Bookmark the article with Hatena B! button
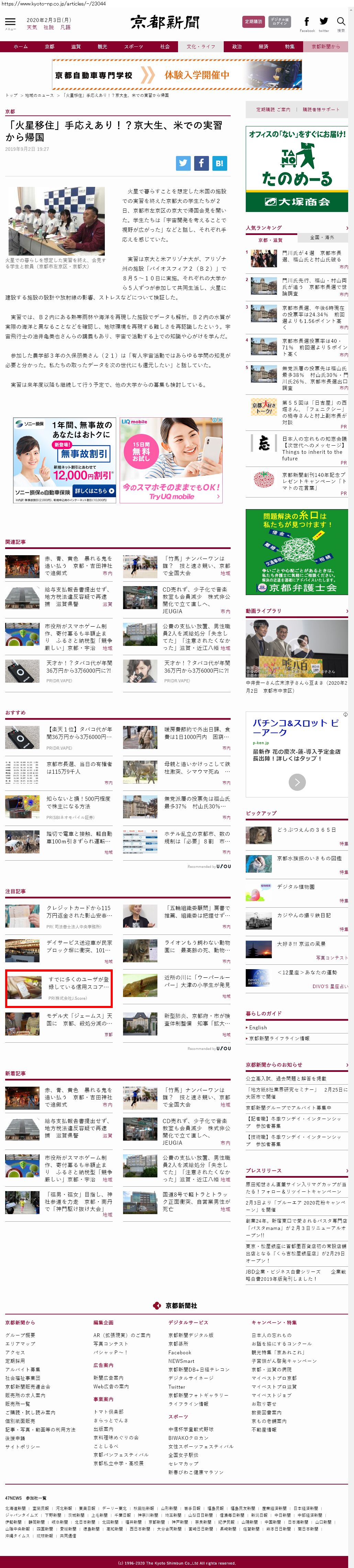This screenshot has height=1568, width=354. (219, 163)
